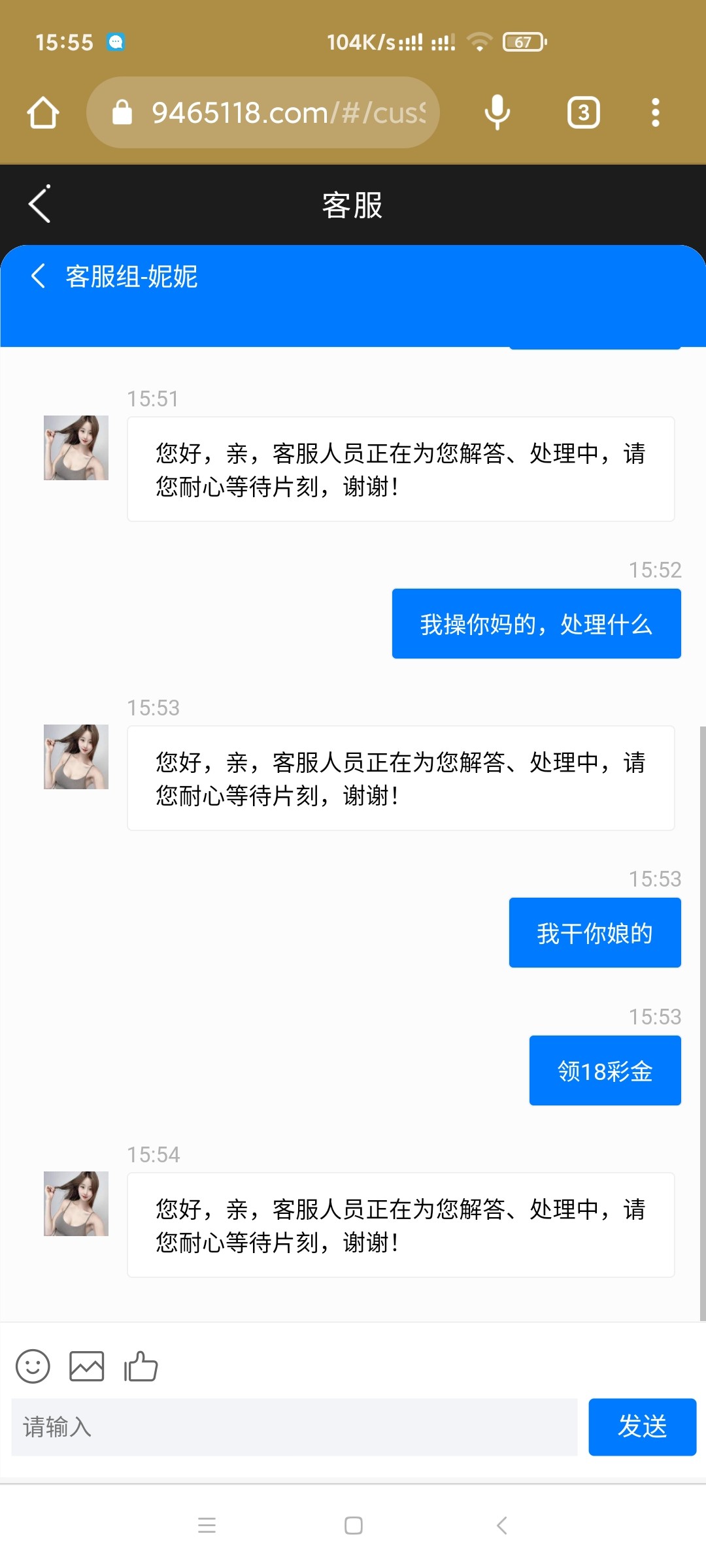706x1568 pixels.
Task: Open recent apps from the navigation bar
Action: 207,1526
